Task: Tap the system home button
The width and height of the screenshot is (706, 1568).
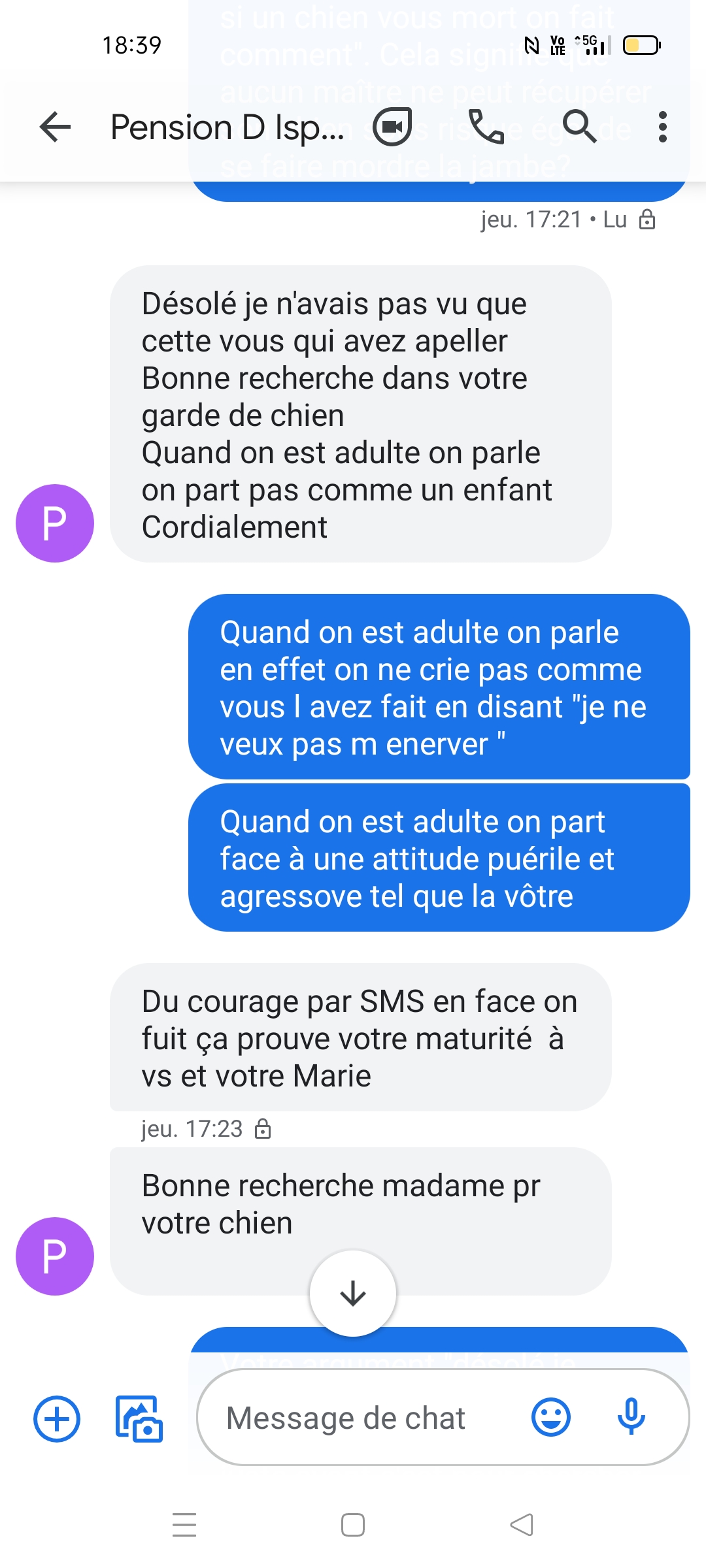Action: pyautogui.click(x=353, y=1526)
